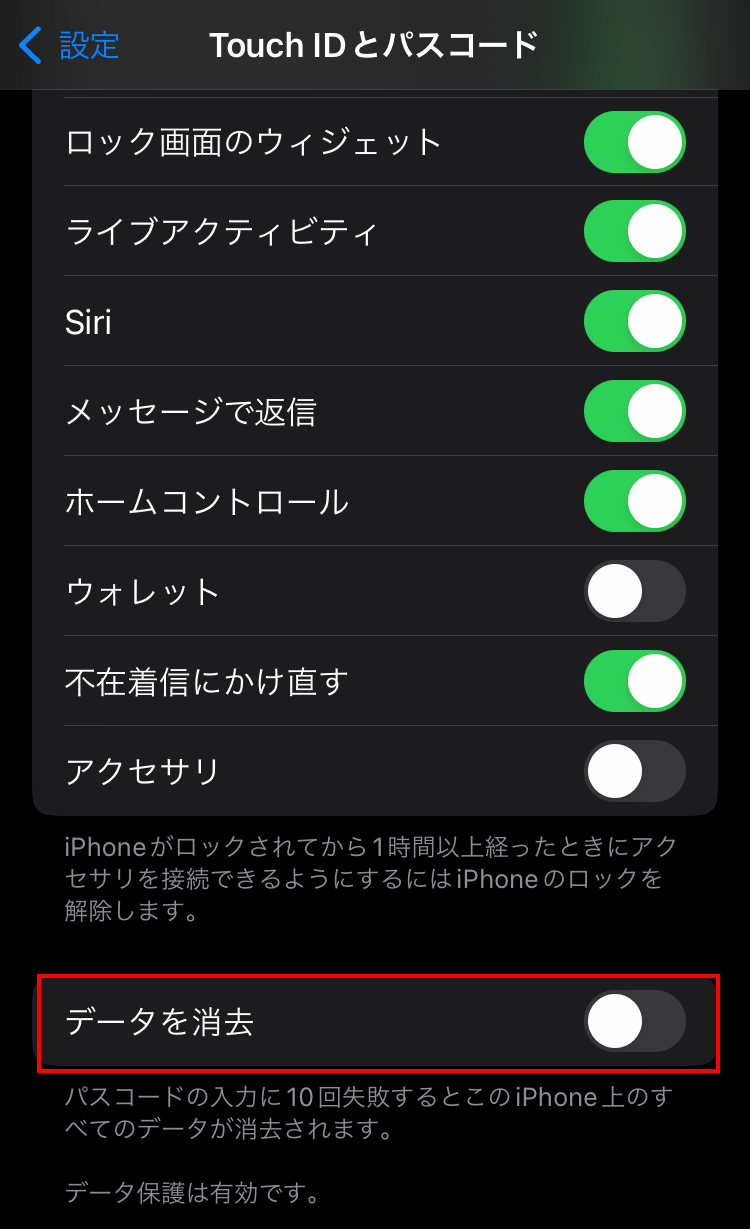This screenshot has width=750, height=1229.
Task: Disable ホームコントロール toggle
Action: (x=635, y=501)
